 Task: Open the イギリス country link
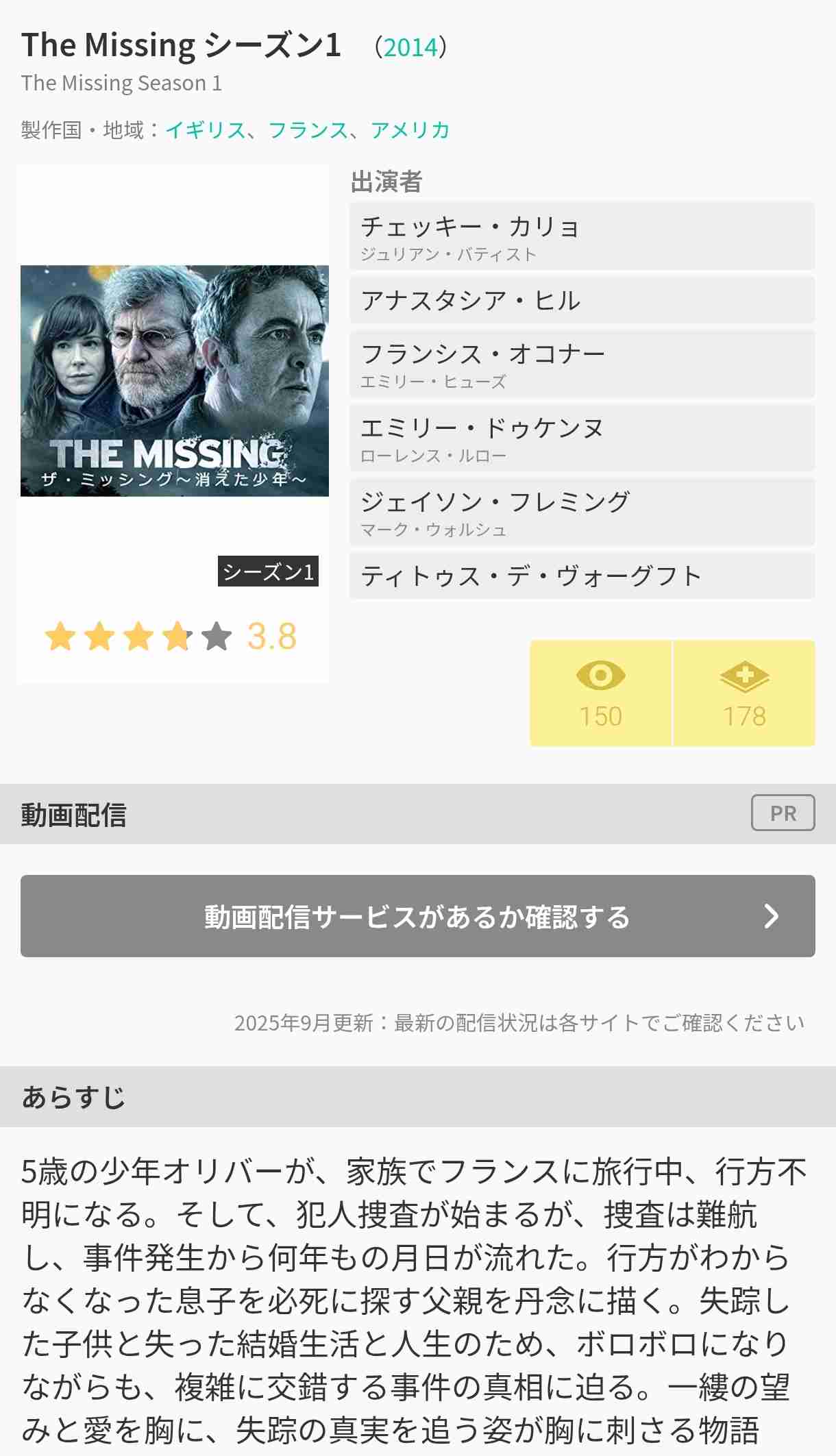point(206,129)
